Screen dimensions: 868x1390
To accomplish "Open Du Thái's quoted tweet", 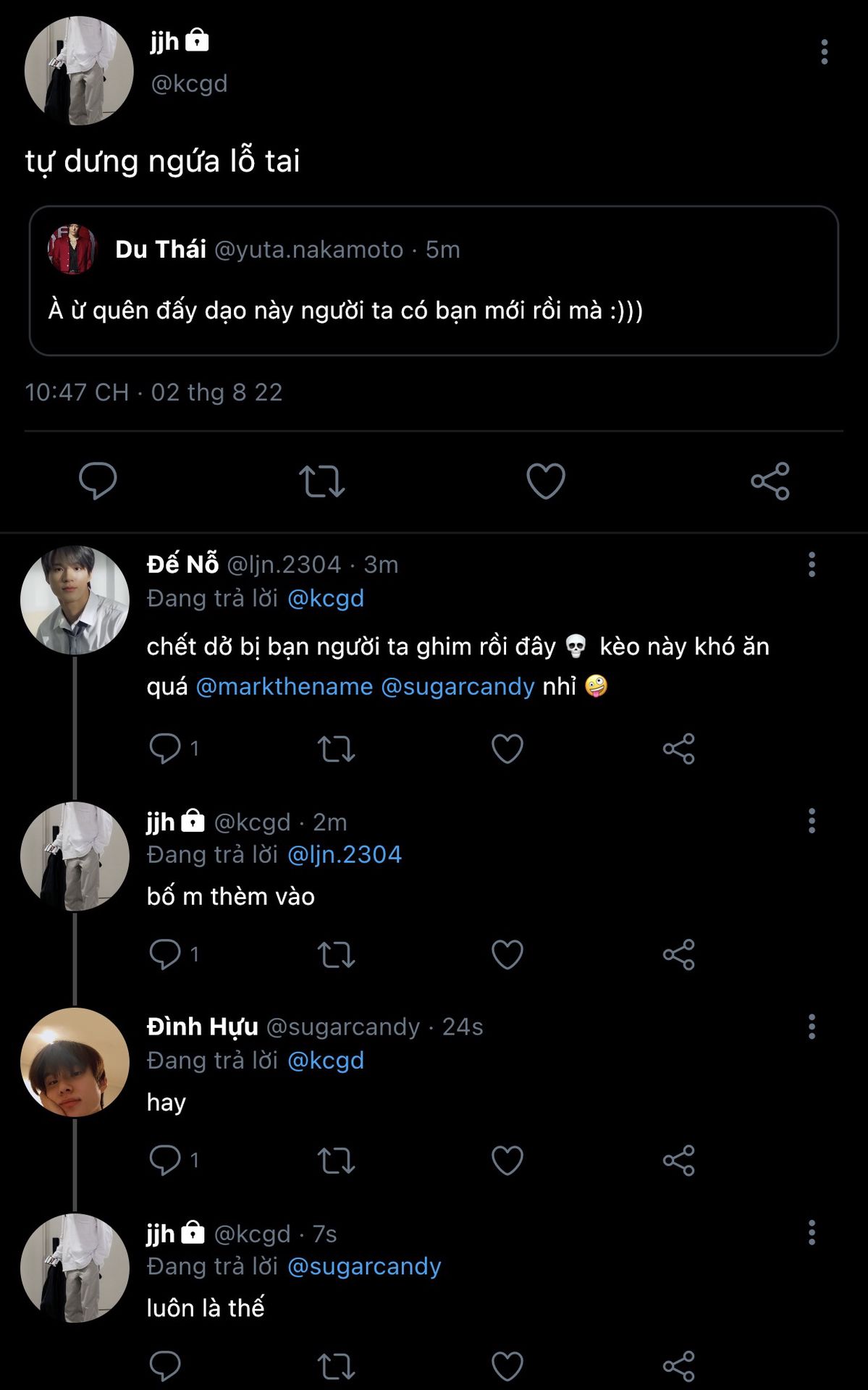I will click(433, 281).
